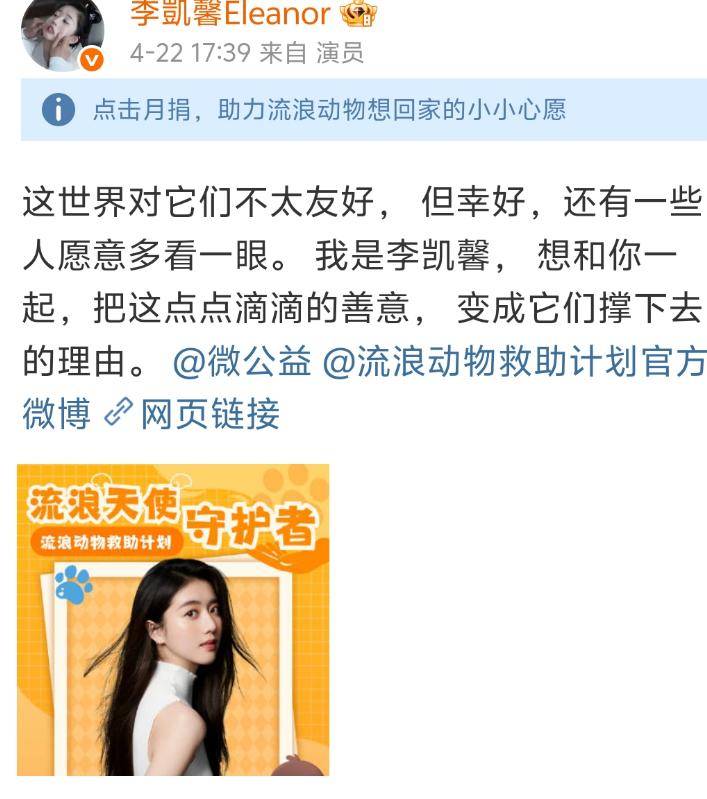Tap the username 李凯馨Eleanor

point(230,14)
